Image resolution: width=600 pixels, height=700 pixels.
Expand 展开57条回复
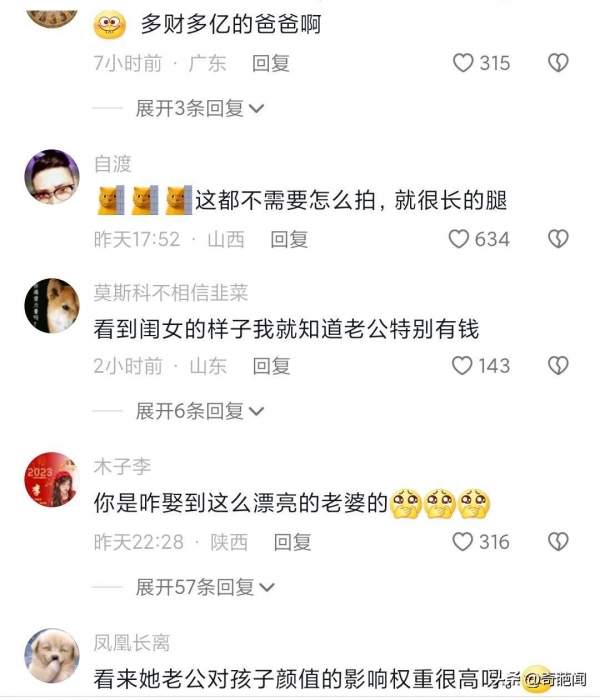coord(205,587)
